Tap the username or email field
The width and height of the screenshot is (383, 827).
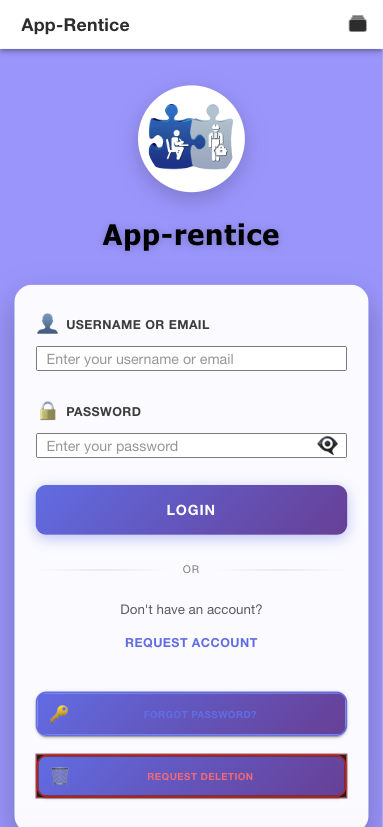pos(191,359)
